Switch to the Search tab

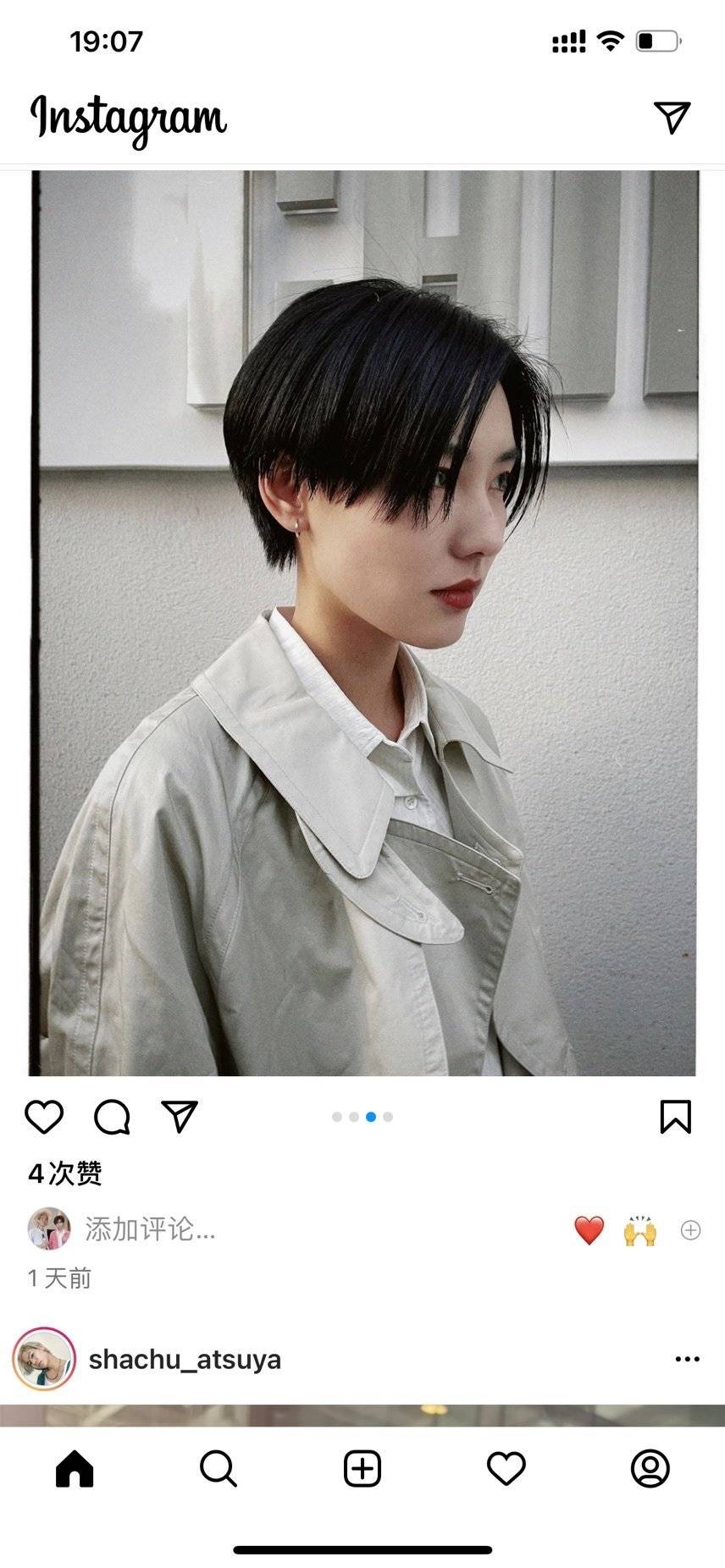(x=219, y=1468)
